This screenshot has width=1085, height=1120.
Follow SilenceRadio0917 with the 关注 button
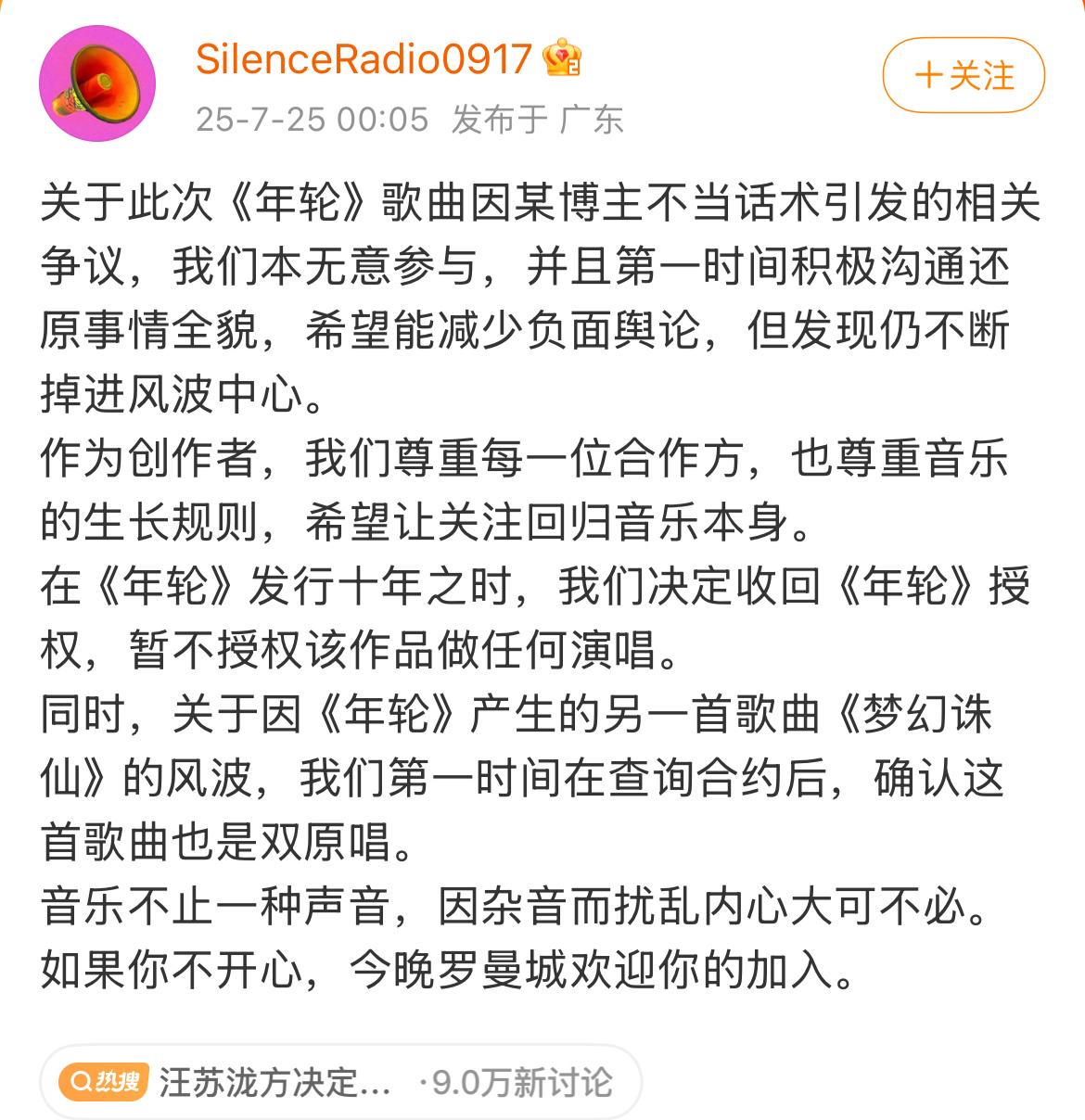(x=964, y=76)
